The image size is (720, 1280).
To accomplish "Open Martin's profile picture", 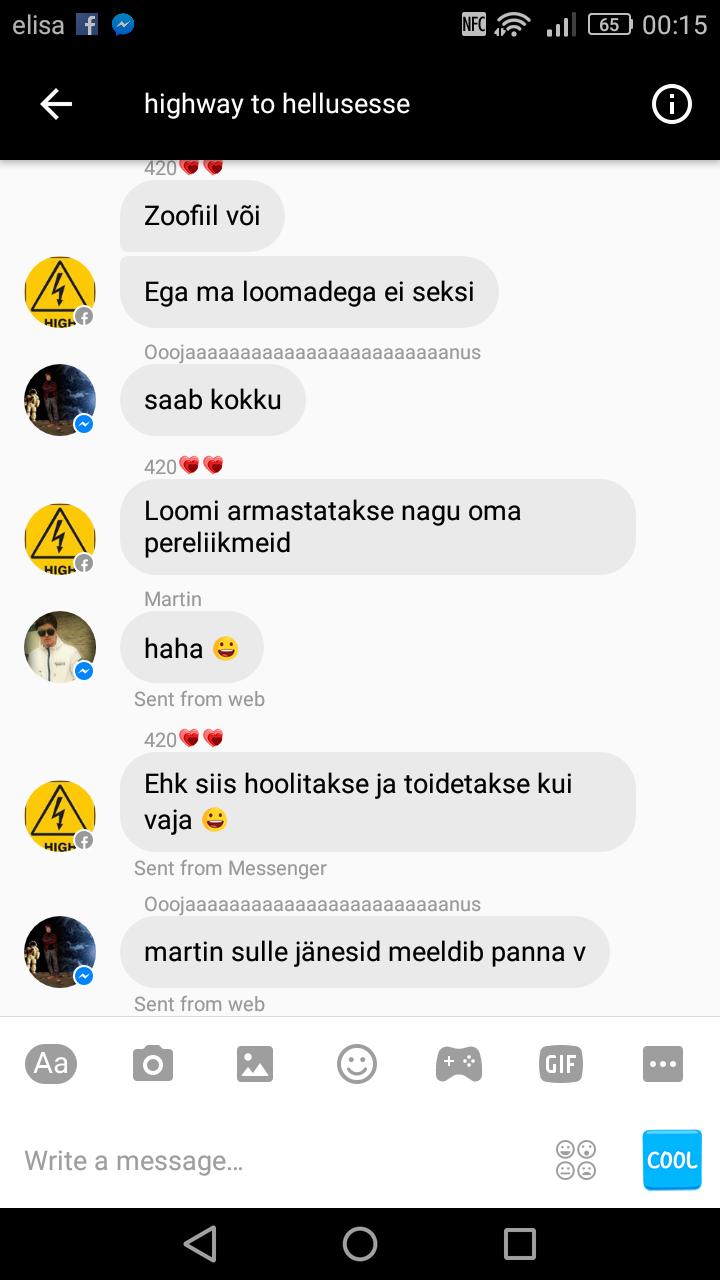I will [x=60, y=647].
